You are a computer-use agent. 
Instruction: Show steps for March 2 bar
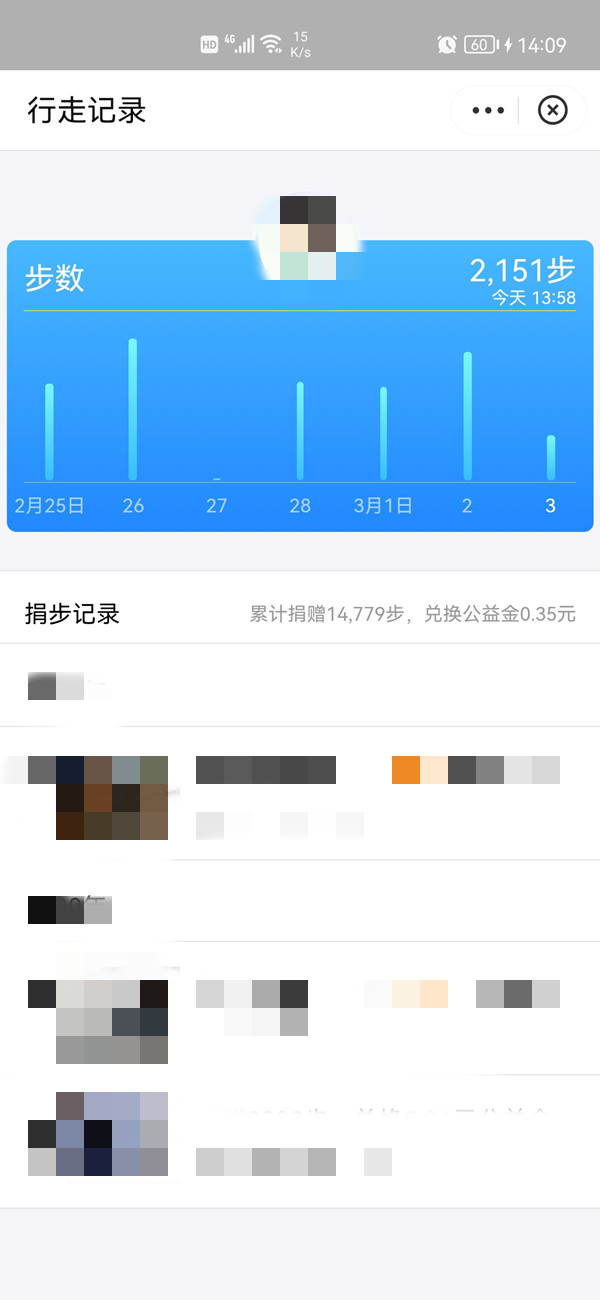(x=467, y=416)
